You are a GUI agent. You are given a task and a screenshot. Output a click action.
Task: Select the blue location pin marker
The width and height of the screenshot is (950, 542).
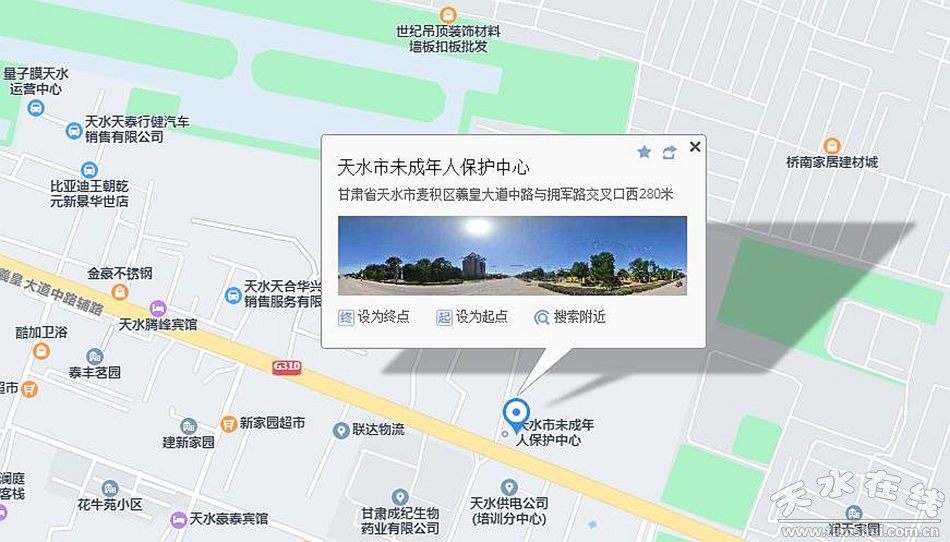(516, 412)
